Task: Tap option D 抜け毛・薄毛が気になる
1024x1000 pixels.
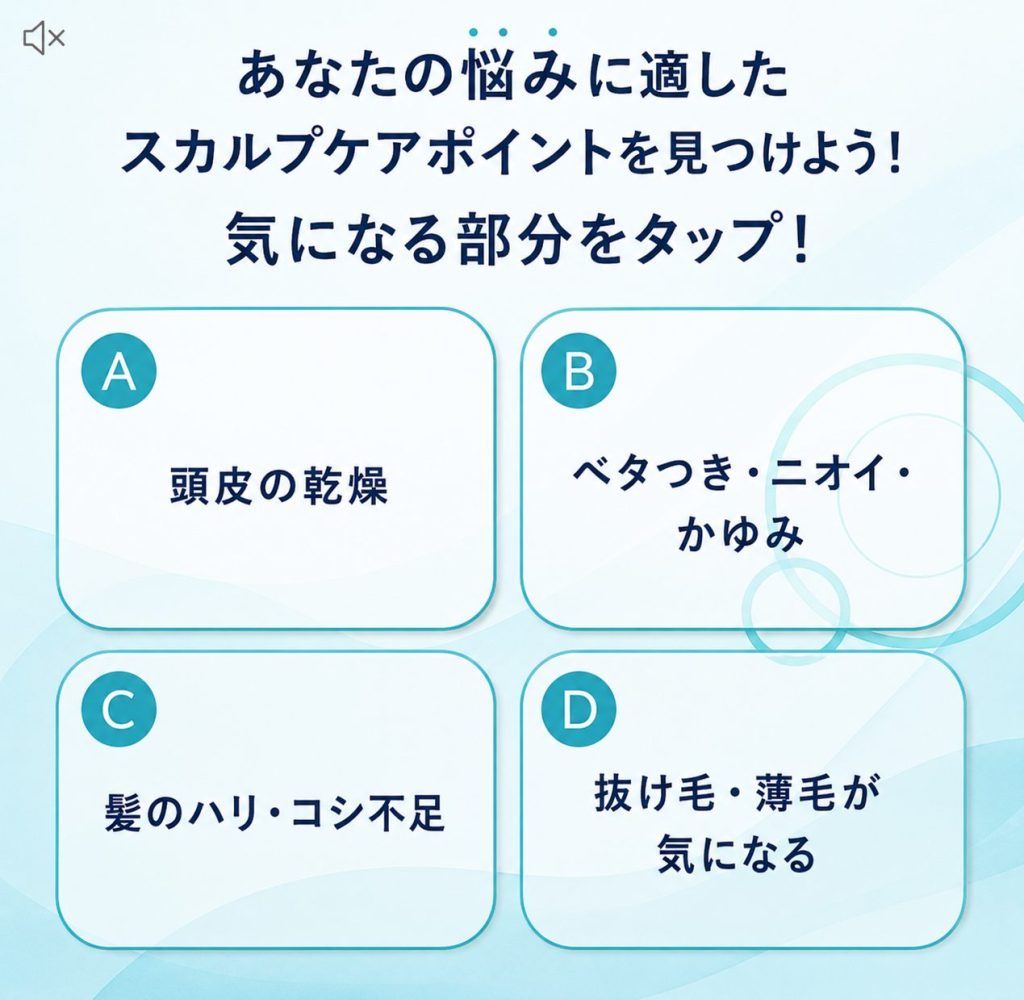Action: tap(743, 800)
